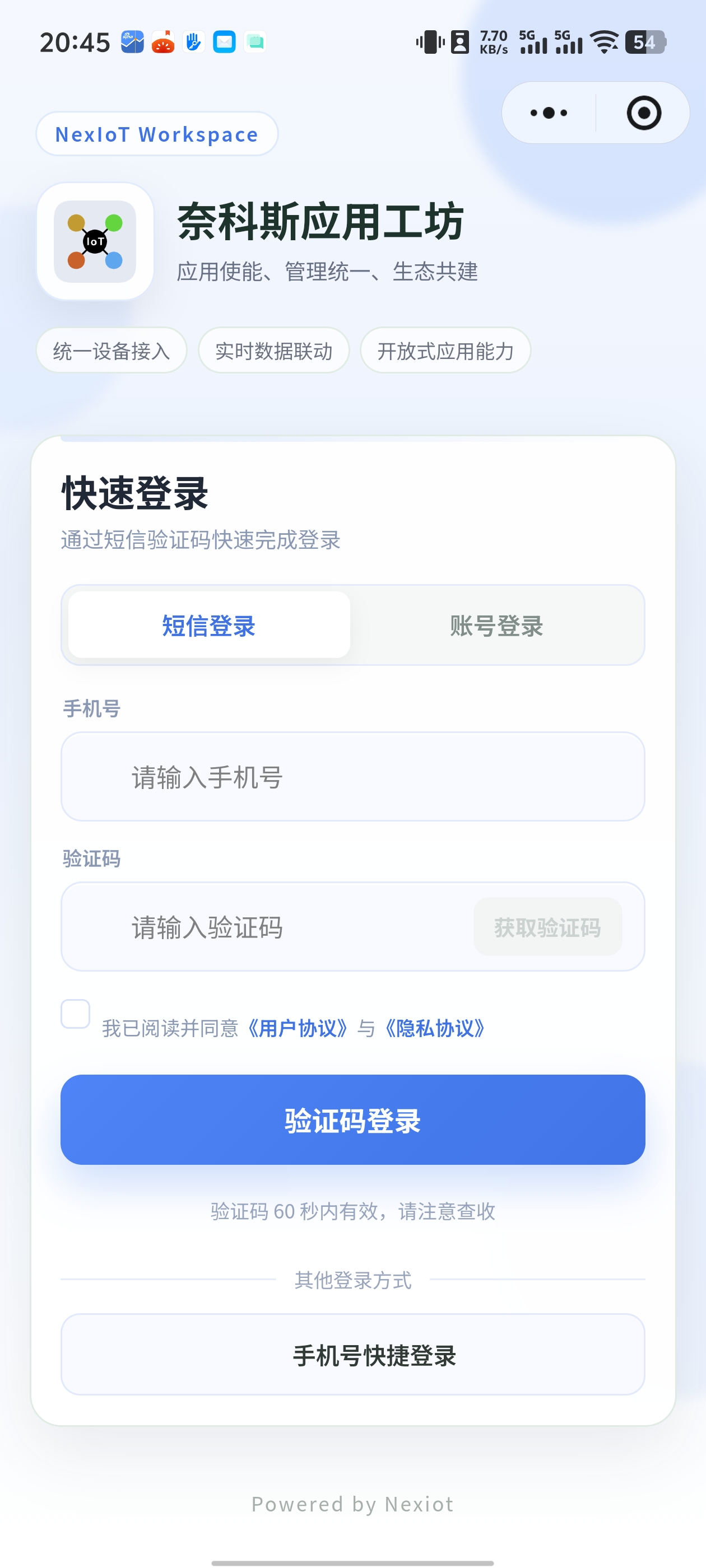Tap the NexIoT Workspace badge

[156, 134]
